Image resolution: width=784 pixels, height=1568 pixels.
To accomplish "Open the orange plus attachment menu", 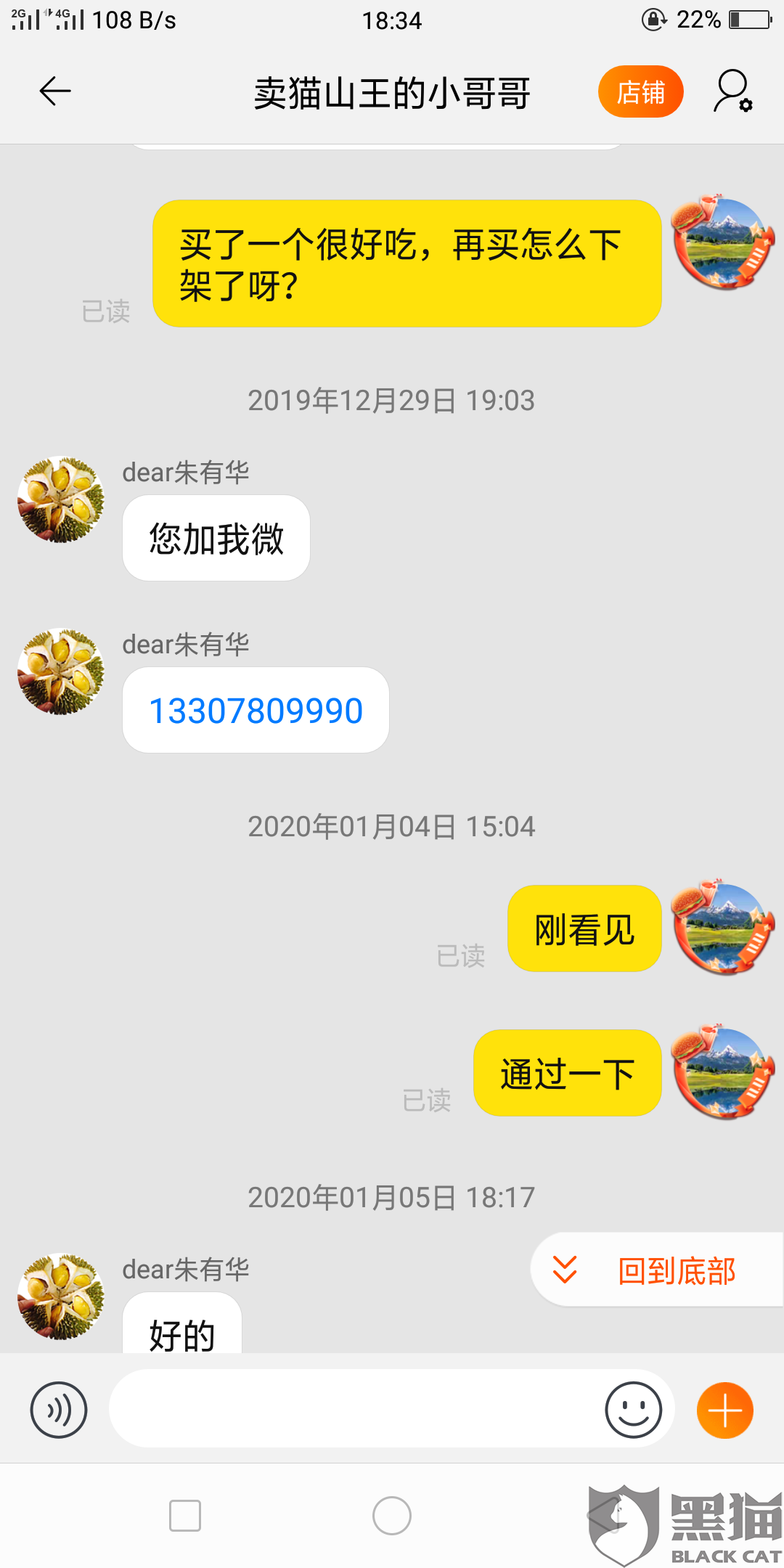I will (724, 1410).
